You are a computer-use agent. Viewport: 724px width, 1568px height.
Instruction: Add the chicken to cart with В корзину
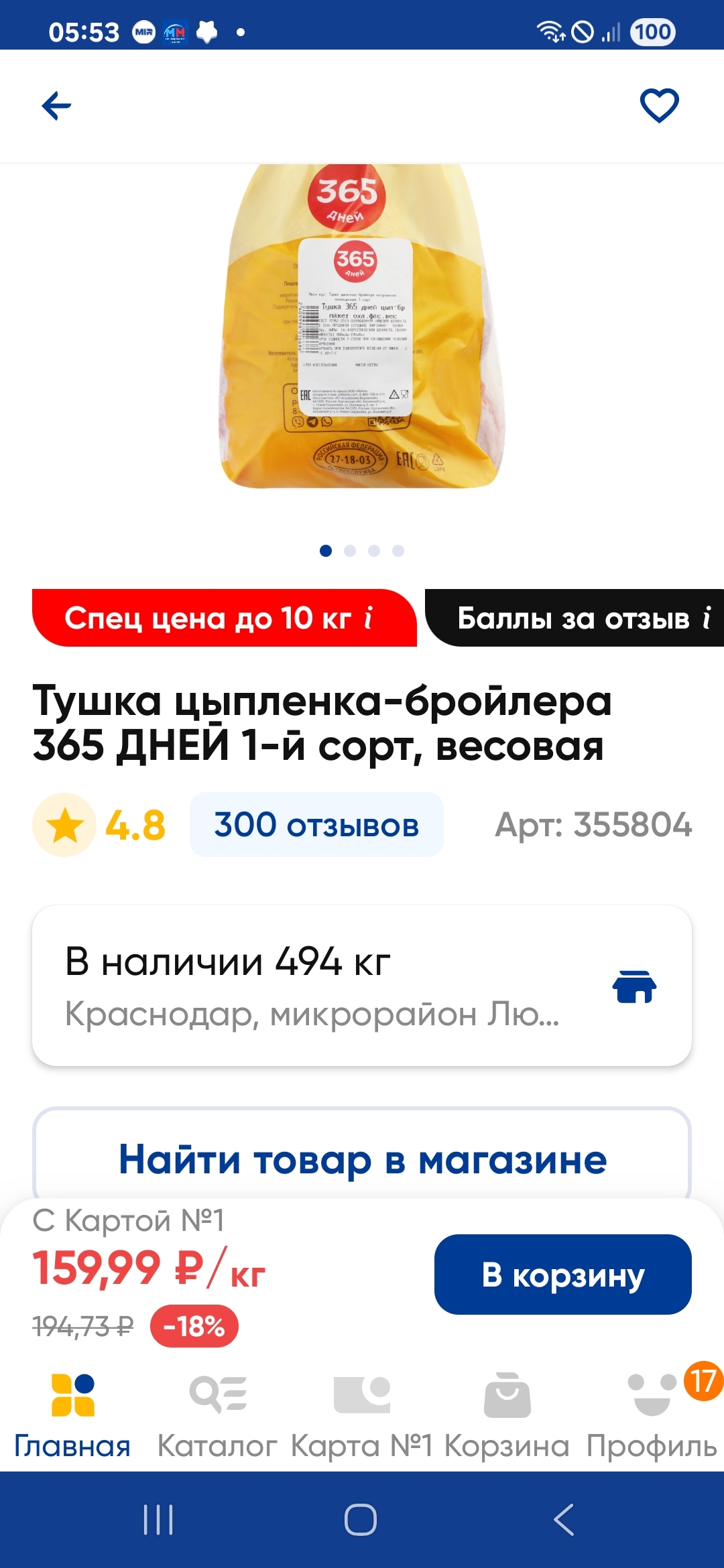point(562,1275)
